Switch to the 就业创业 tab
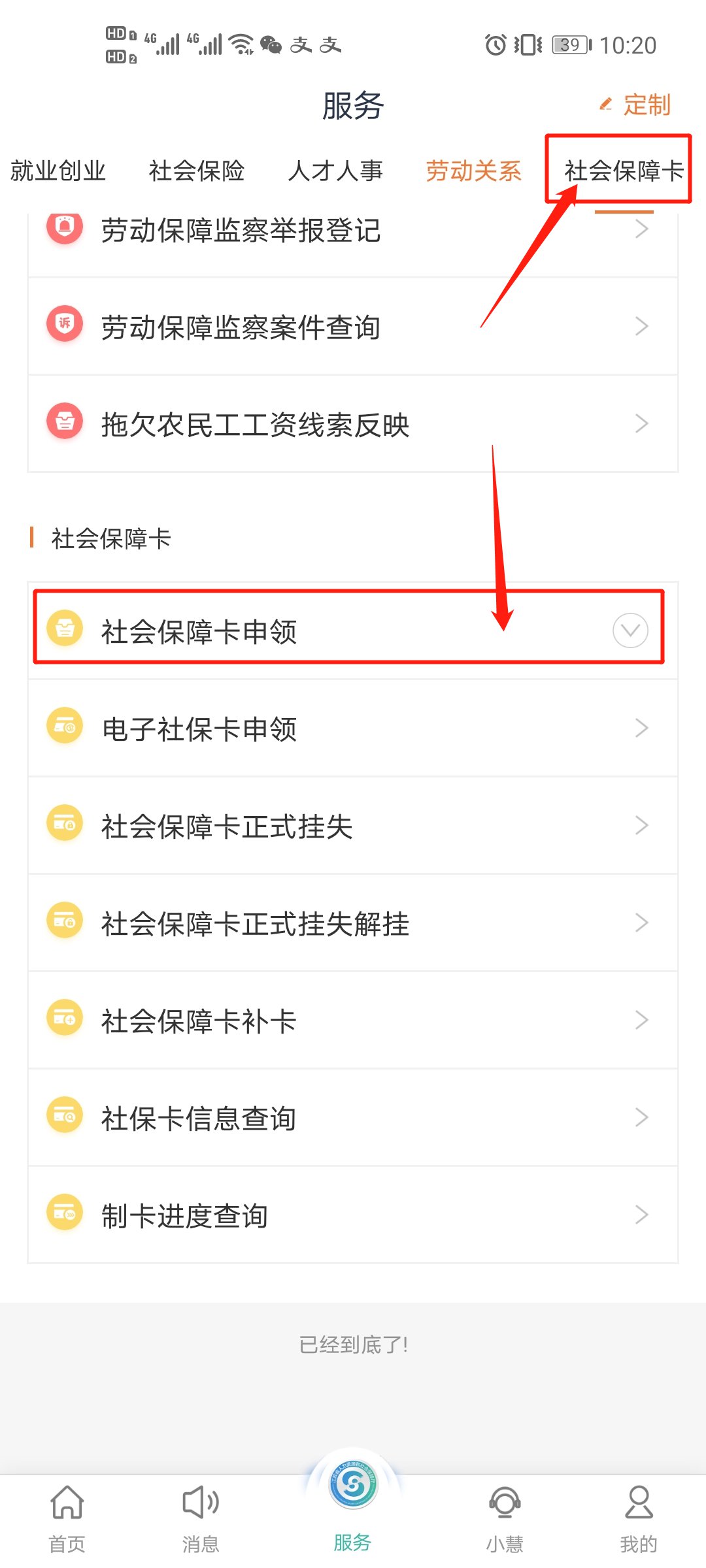The width and height of the screenshot is (706, 1568). point(58,171)
